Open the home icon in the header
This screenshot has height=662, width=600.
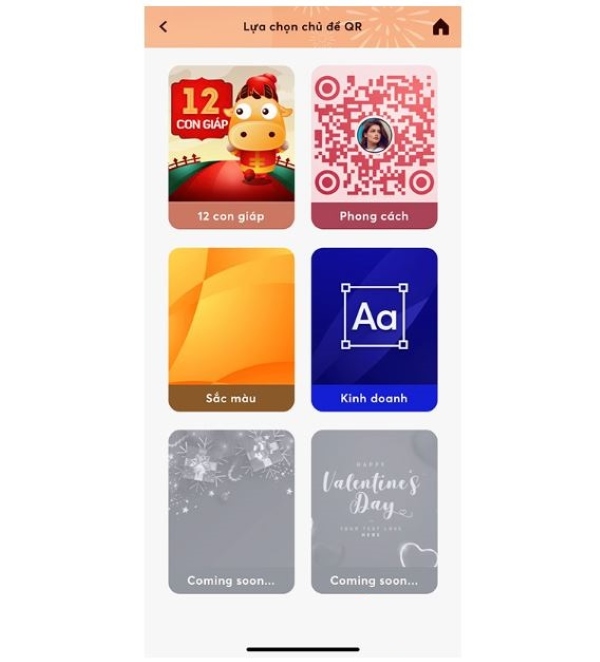click(x=440, y=27)
